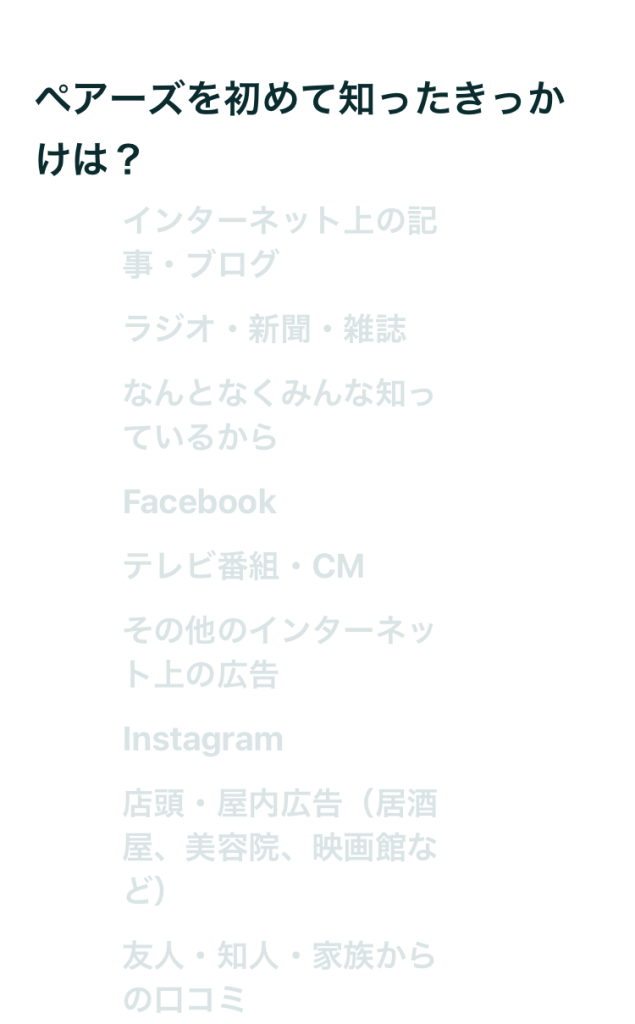Choose 店頭・屋内広告 option
Viewport: 635px width, 1024px height.
point(279,846)
